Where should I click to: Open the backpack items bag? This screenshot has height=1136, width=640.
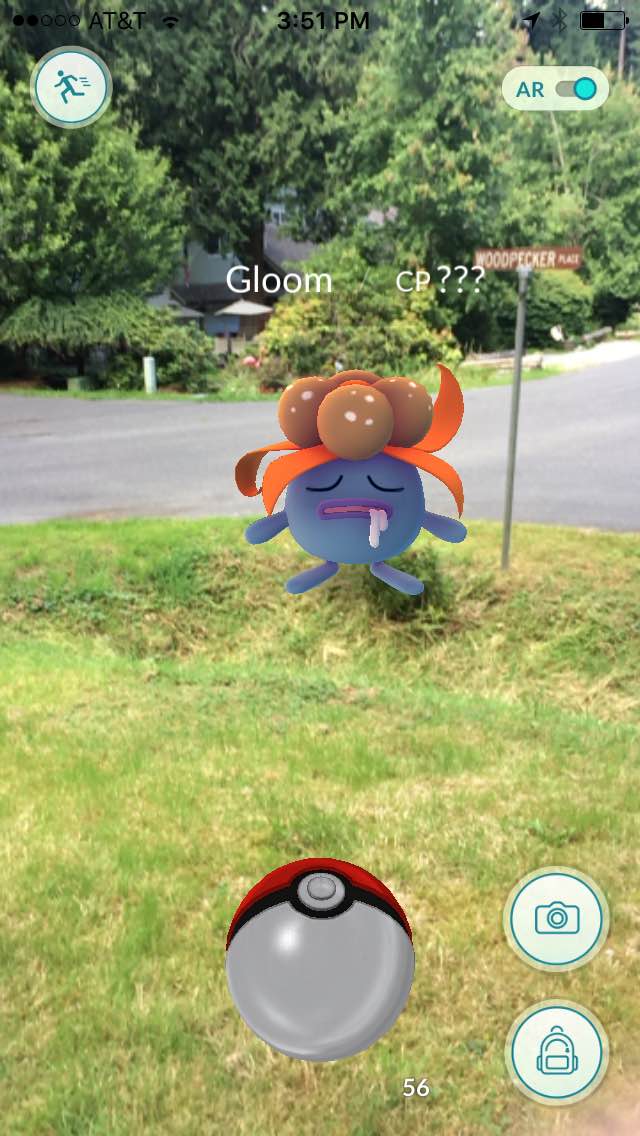557,1052
